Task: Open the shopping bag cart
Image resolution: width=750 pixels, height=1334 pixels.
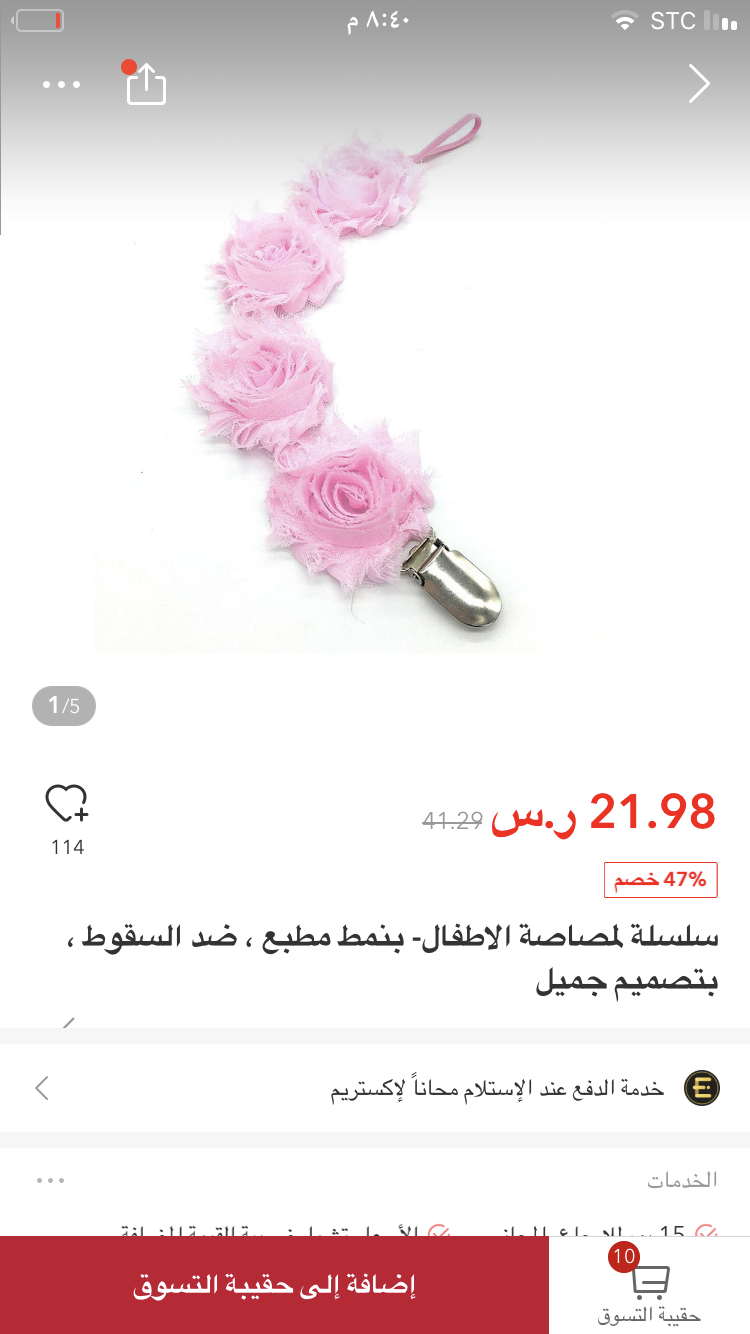Action: click(650, 1287)
